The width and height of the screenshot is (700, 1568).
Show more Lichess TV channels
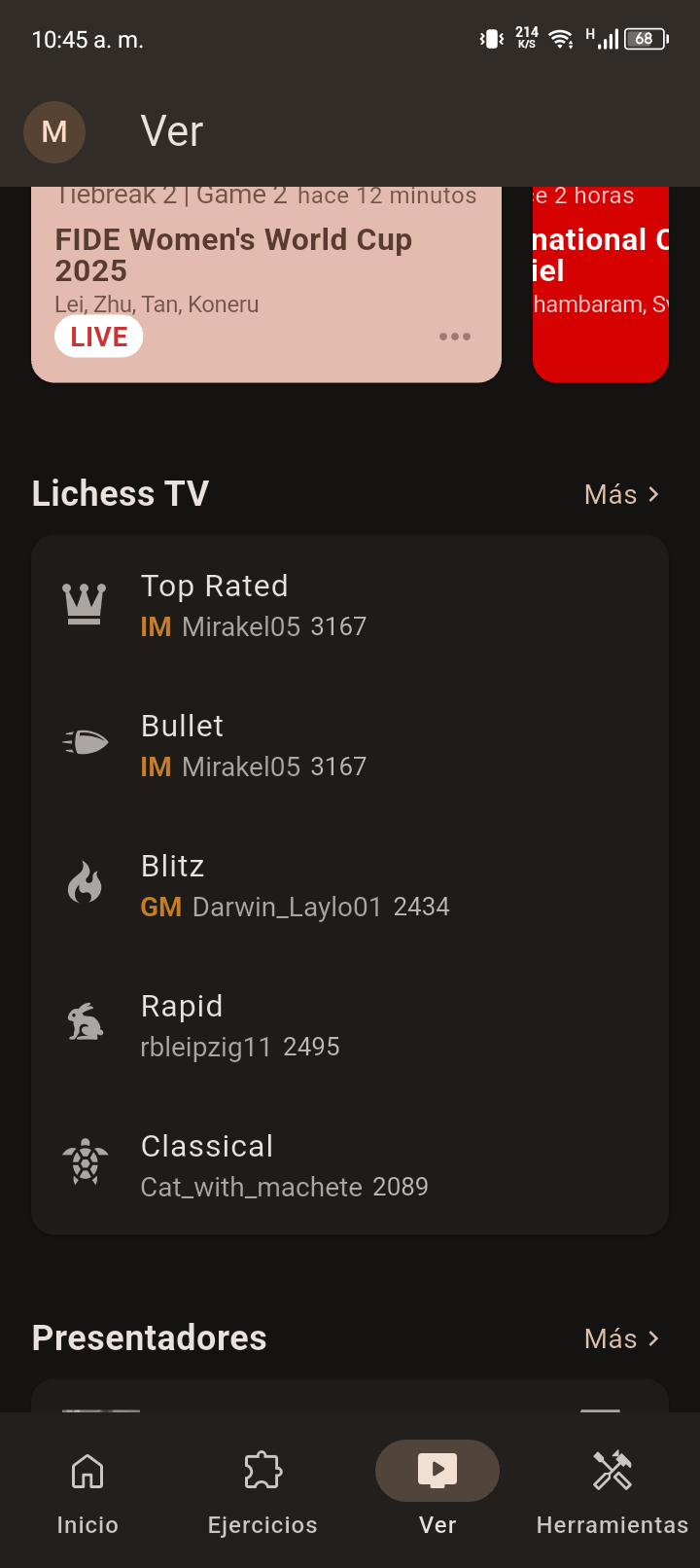(x=622, y=494)
